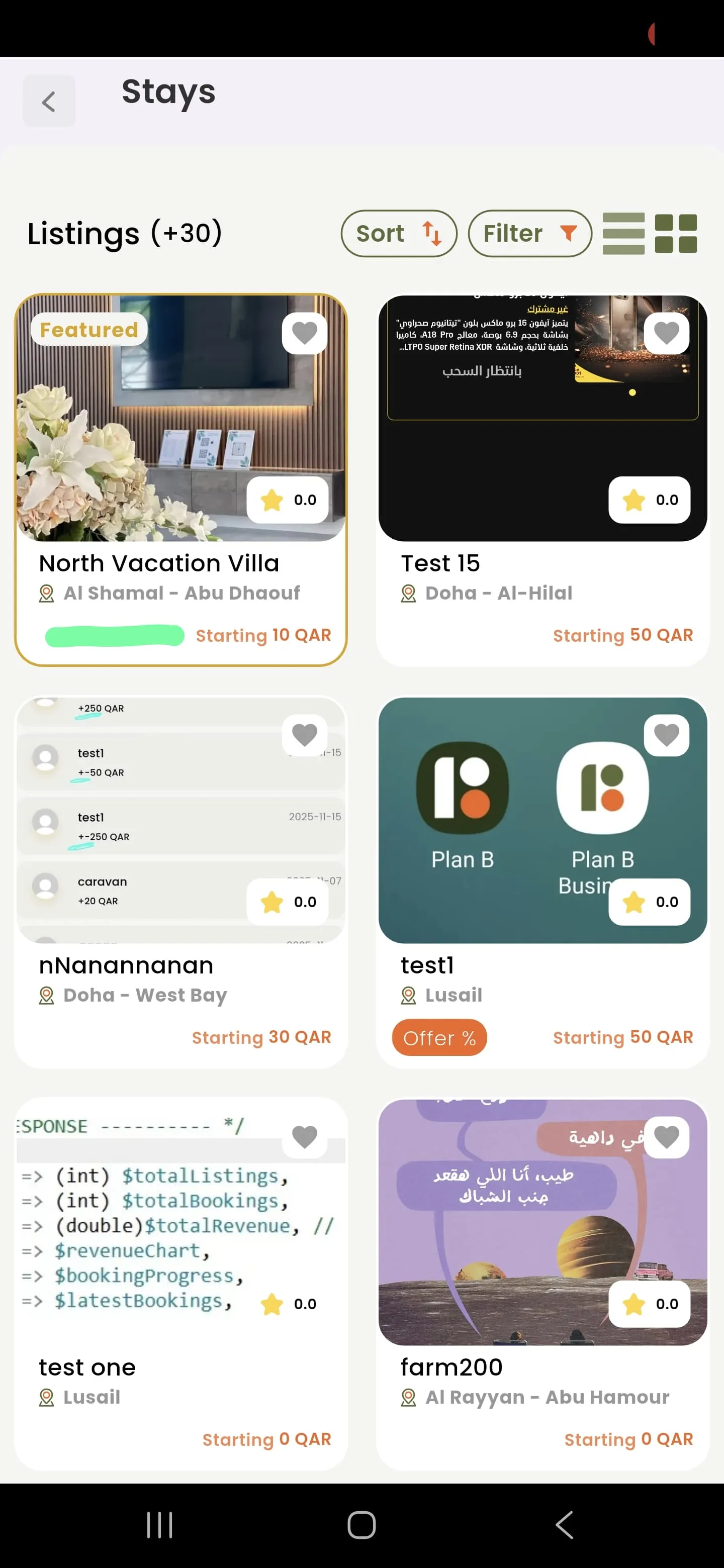Open the Sort options
724x1568 pixels.
[398, 234]
